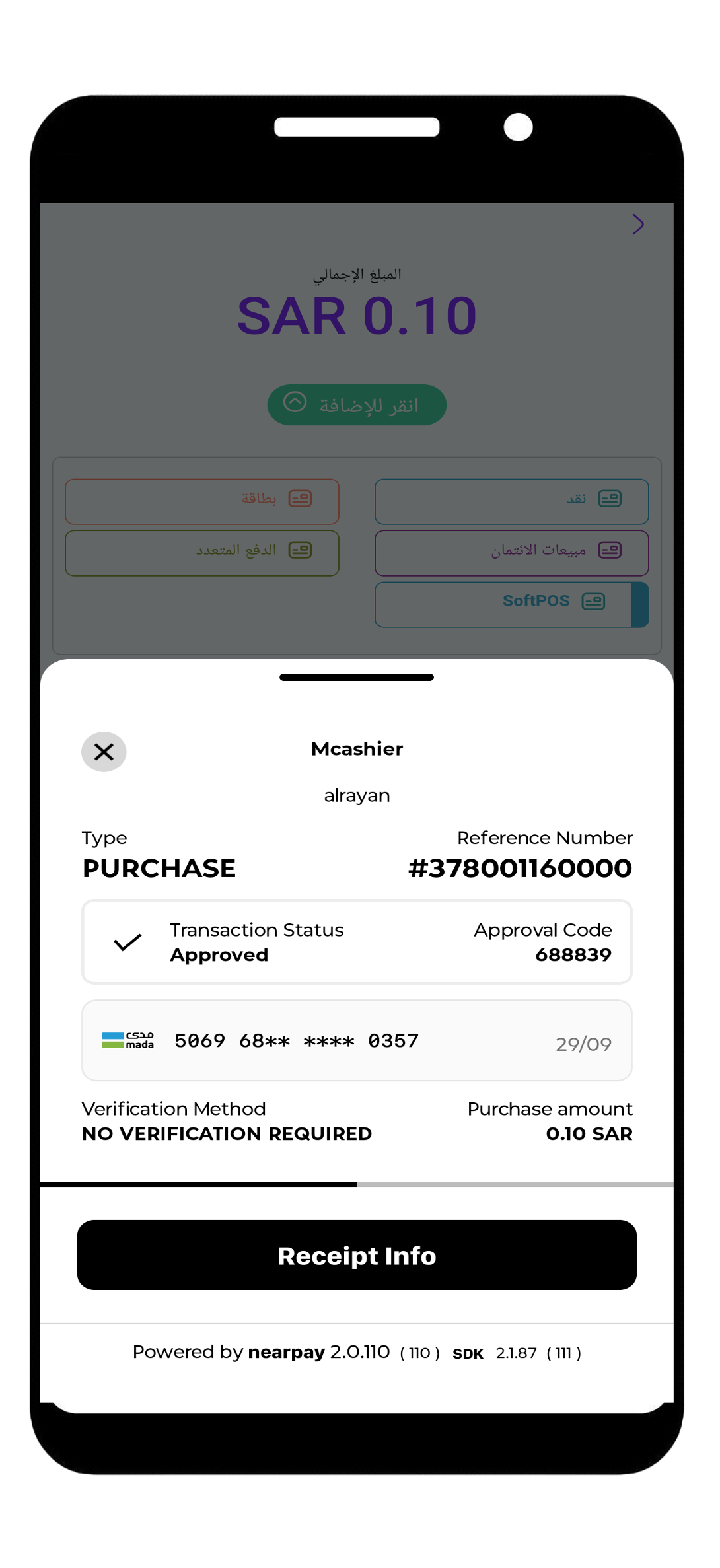Close the Mcashier transaction sheet

[104, 752]
